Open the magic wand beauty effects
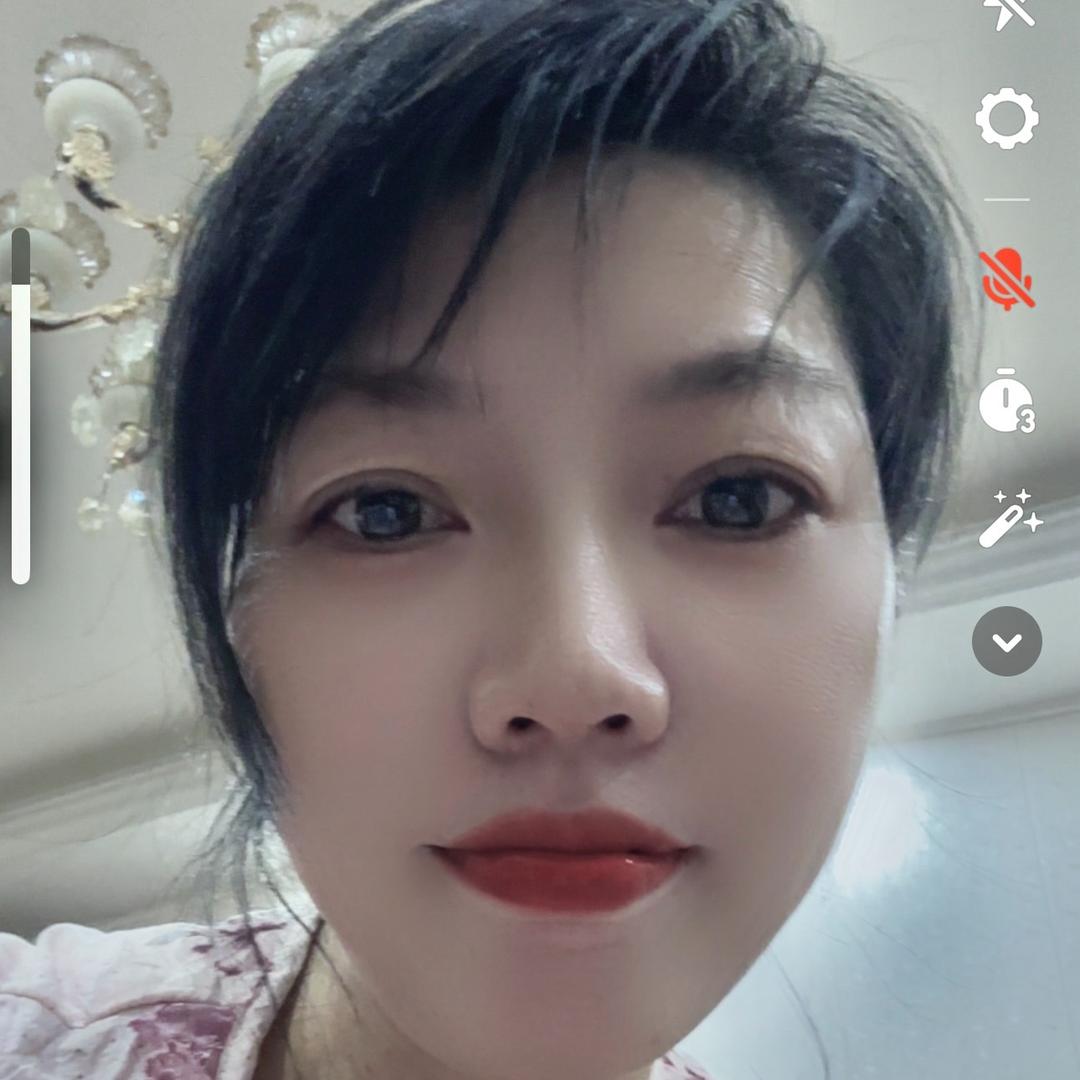 point(1008,519)
